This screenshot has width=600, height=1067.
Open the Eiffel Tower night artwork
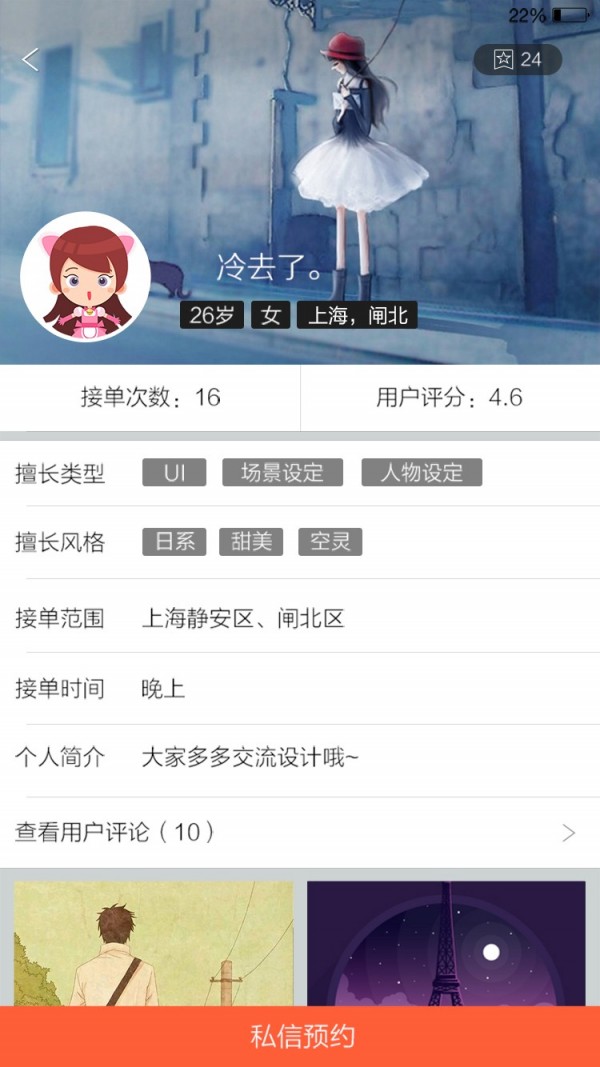pyautogui.click(x=446, y=943)
